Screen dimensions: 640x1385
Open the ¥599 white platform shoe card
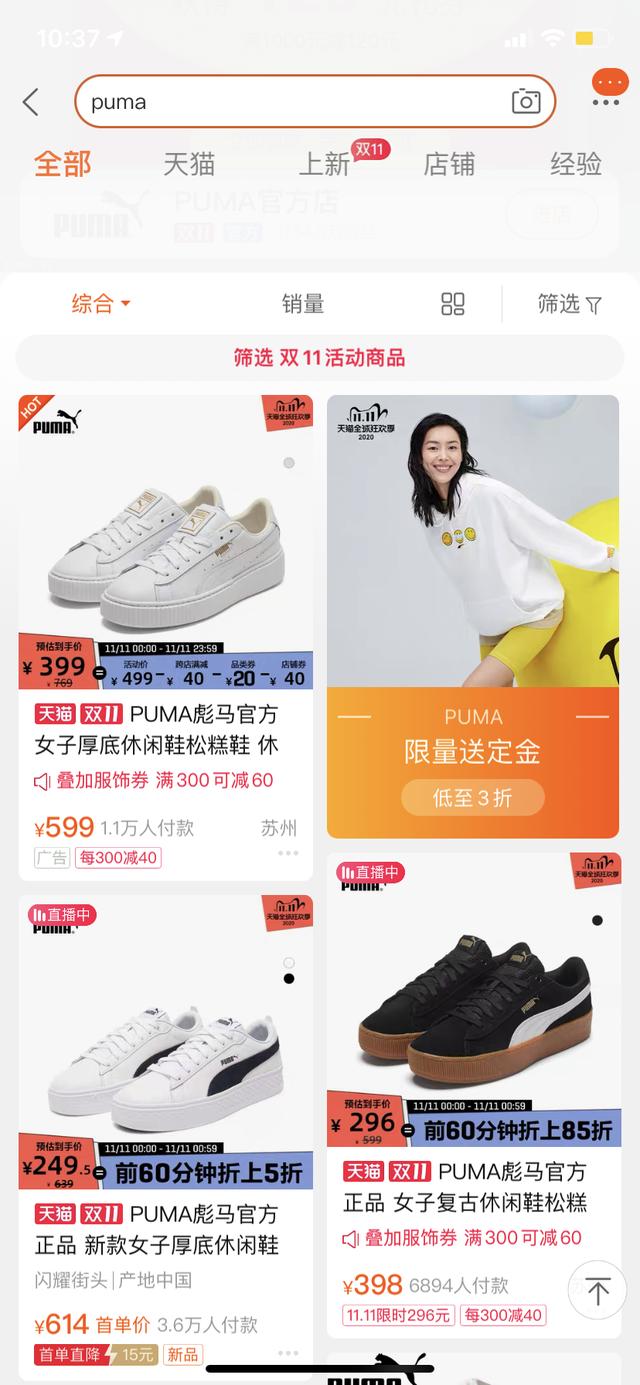165,560
